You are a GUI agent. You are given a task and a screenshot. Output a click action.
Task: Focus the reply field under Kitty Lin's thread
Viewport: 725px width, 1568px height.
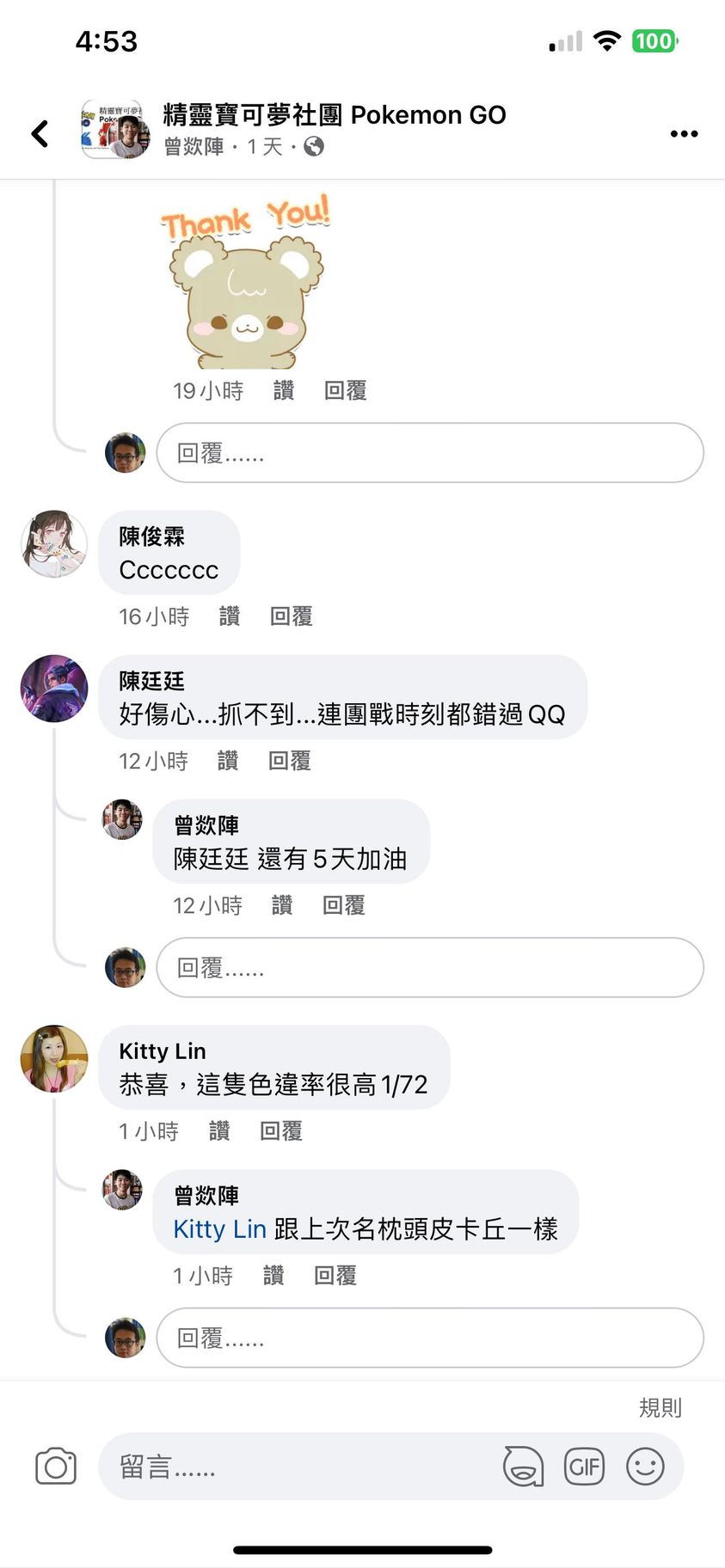pos(430,1338)
